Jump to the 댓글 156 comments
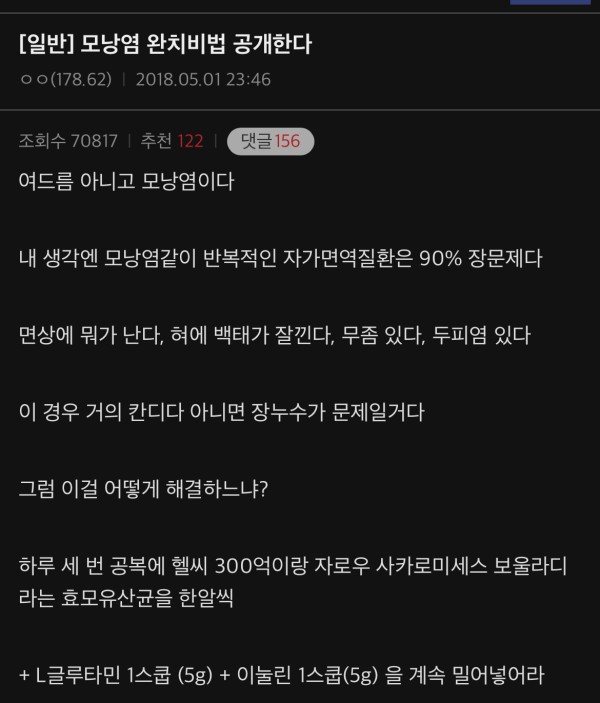The width and height of the screenshot is (600, 703). (x=270, y=141)
